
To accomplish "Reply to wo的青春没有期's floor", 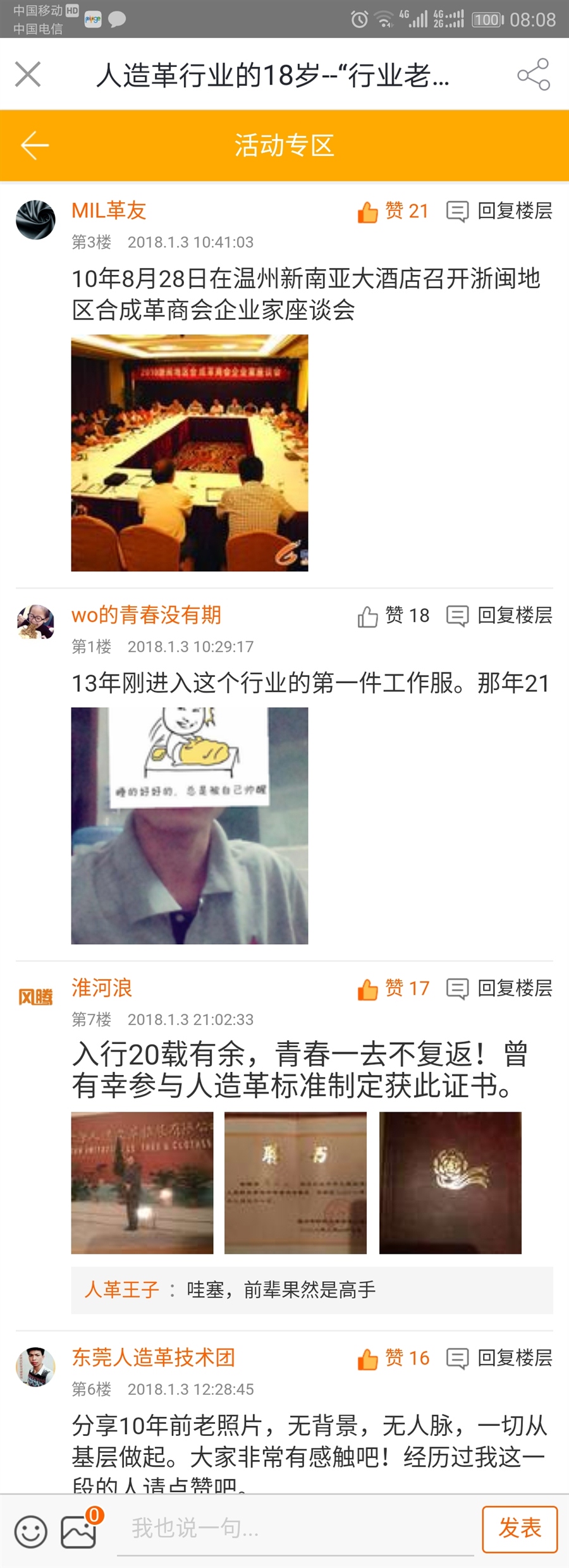I will 499,616.
